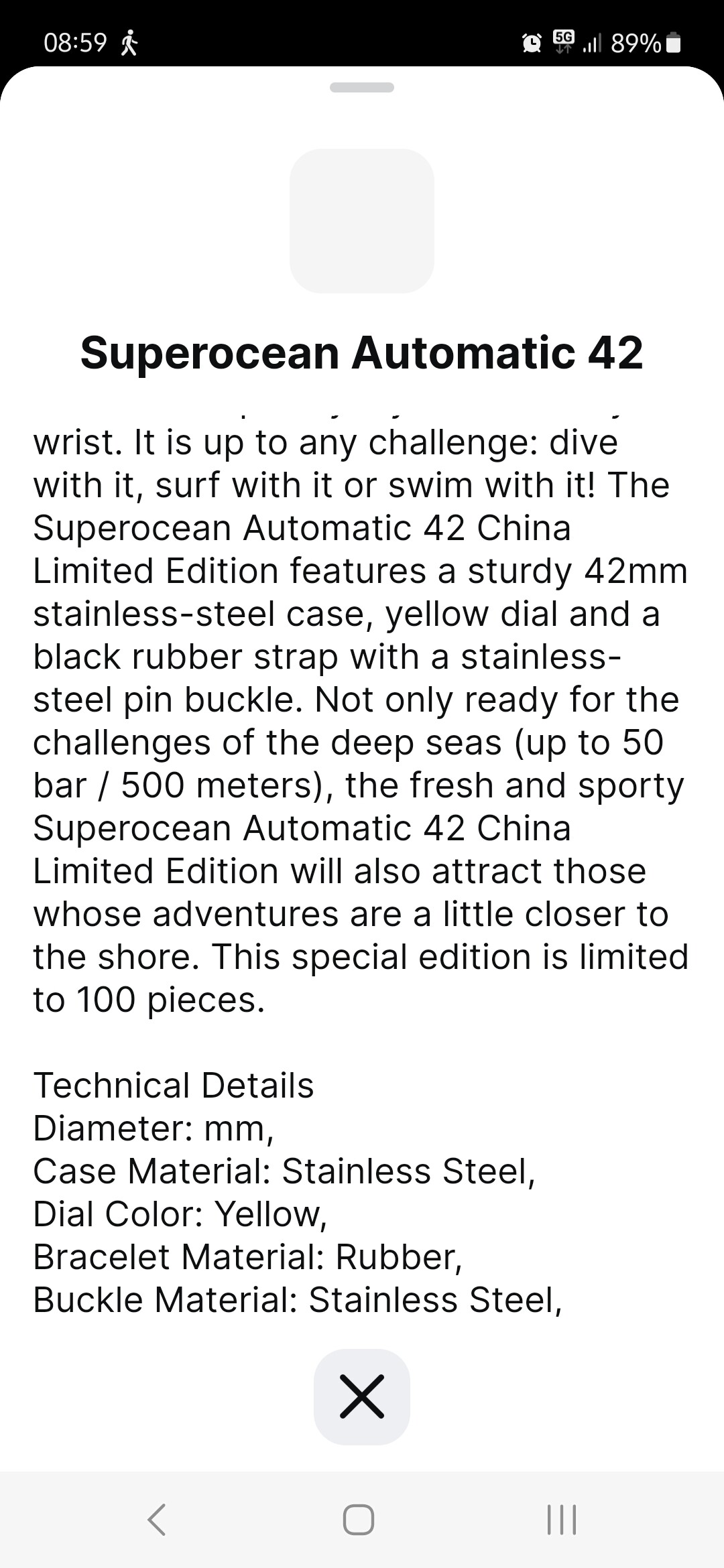Tap the sheet drag handle at top
724x1568 pixels.
point(362,88)
